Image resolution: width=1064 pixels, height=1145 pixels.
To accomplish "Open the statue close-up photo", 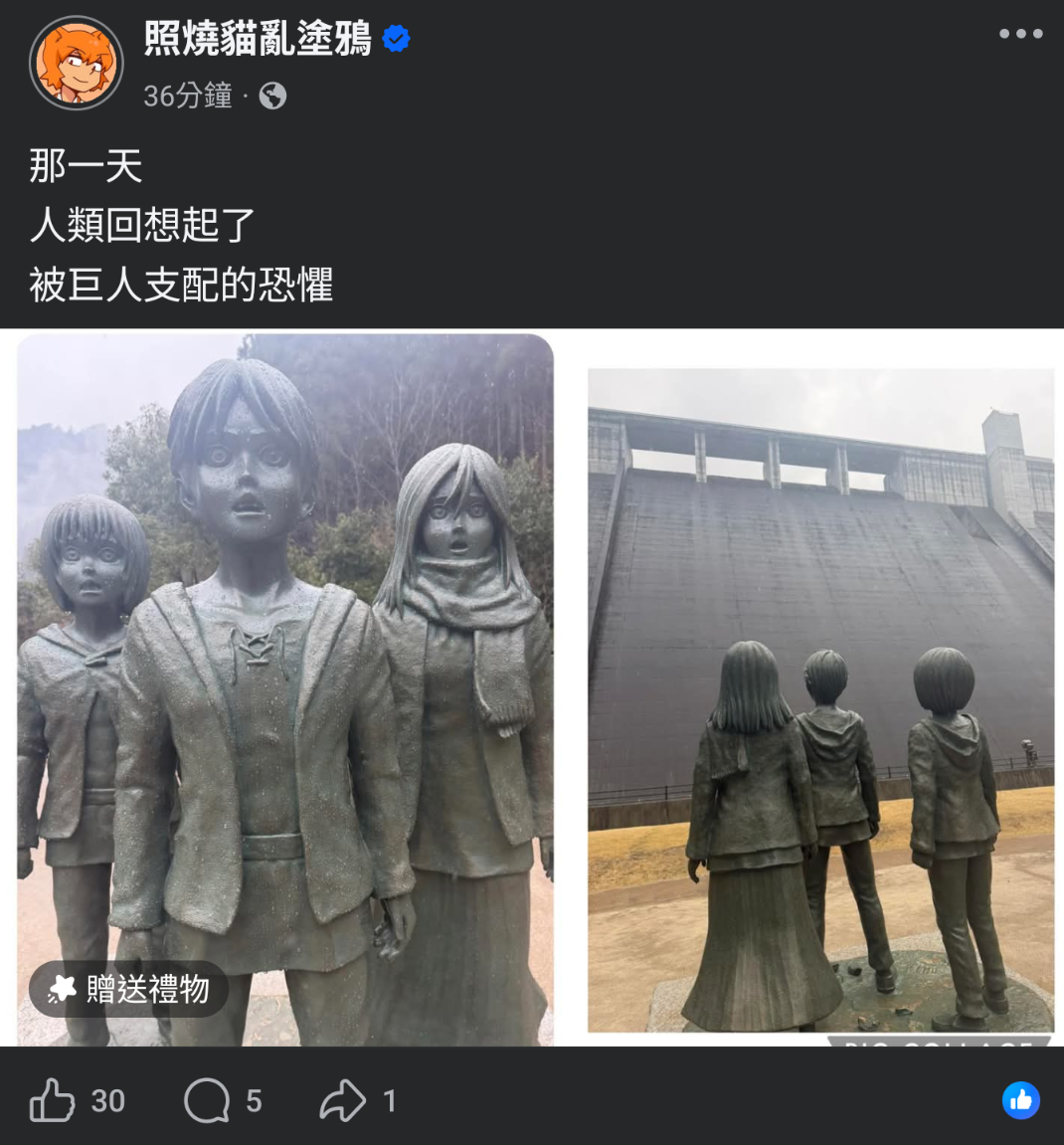I will click(285, 647).
